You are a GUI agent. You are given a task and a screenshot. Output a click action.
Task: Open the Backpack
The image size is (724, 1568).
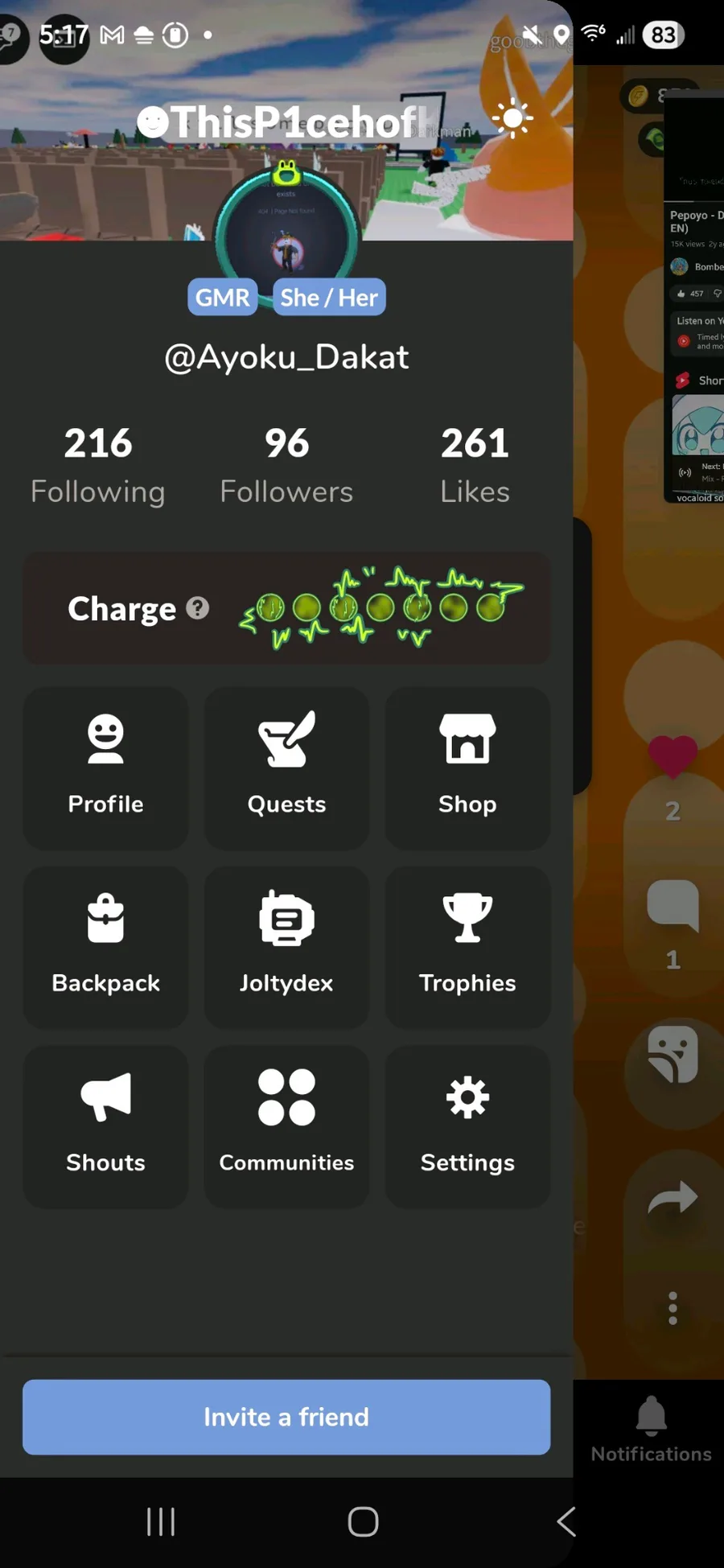point(105,947)
